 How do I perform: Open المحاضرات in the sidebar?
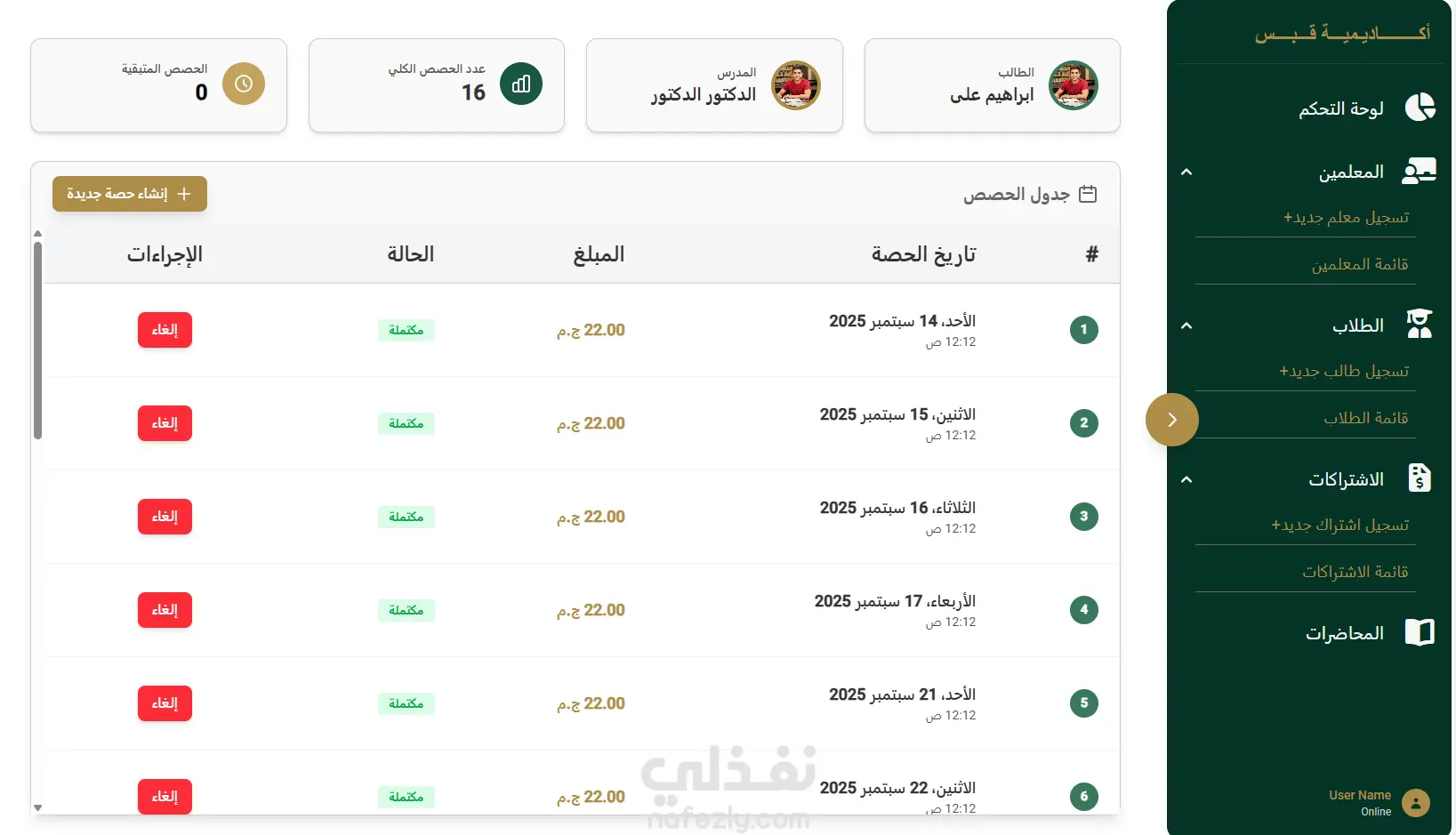[1344, 633]
